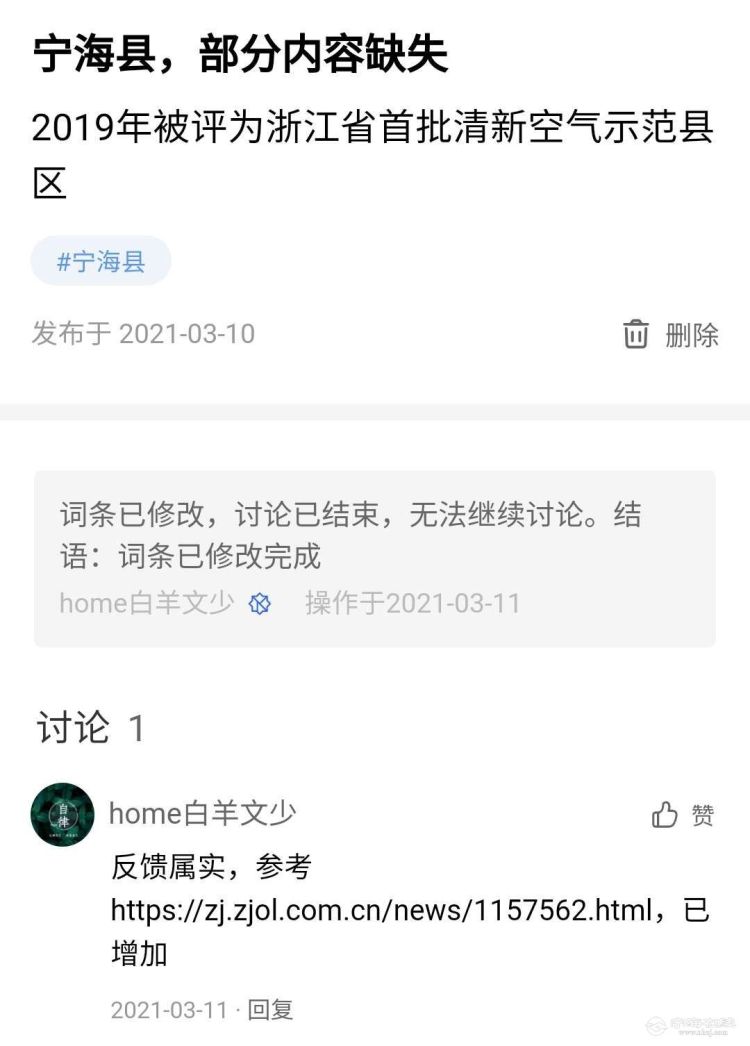Like home白羊文少's comment
The width and height of the screenshot is (750, 1046).
click(683, 816)
